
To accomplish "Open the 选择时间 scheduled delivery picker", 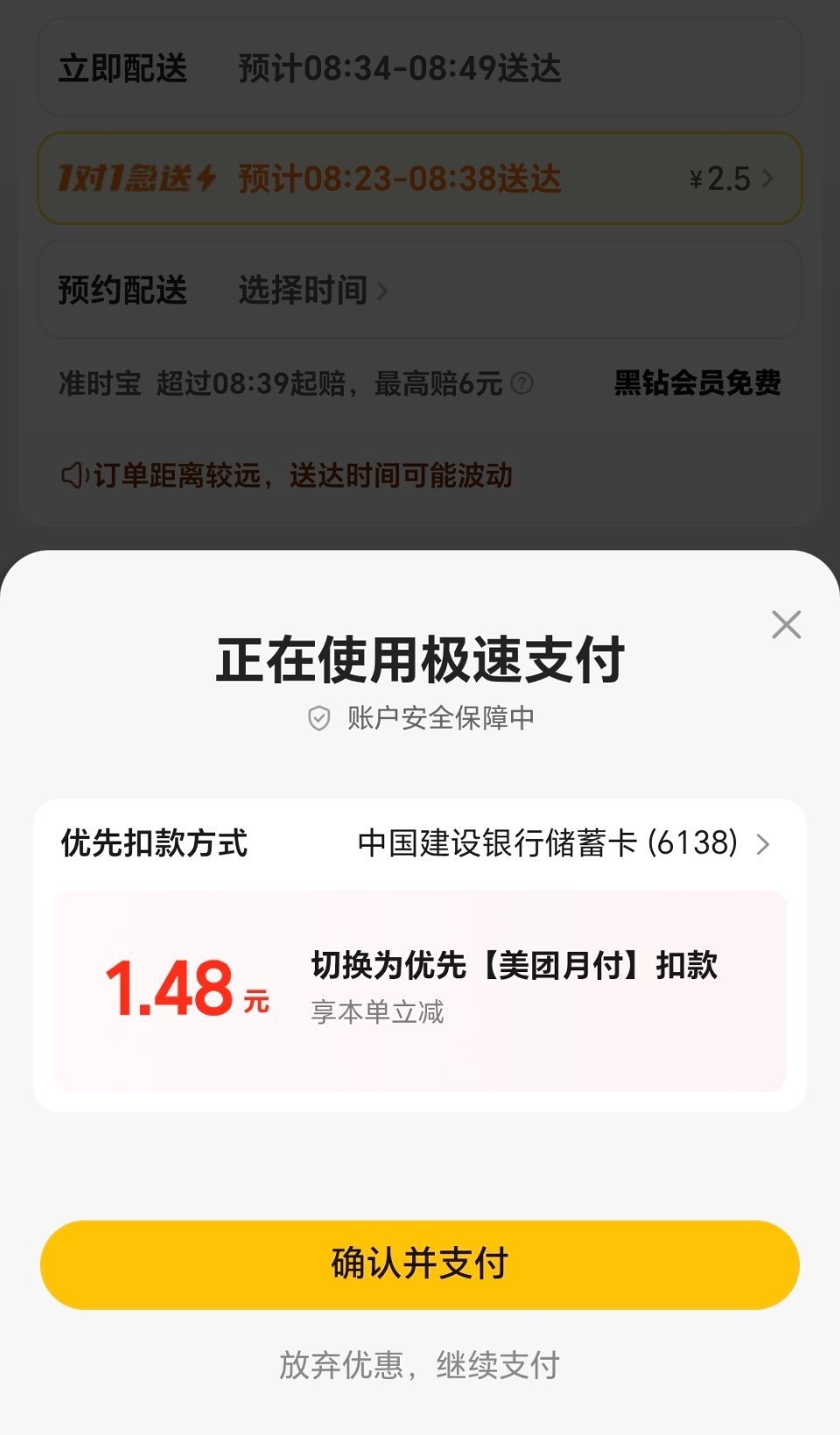I will point(304,290).
